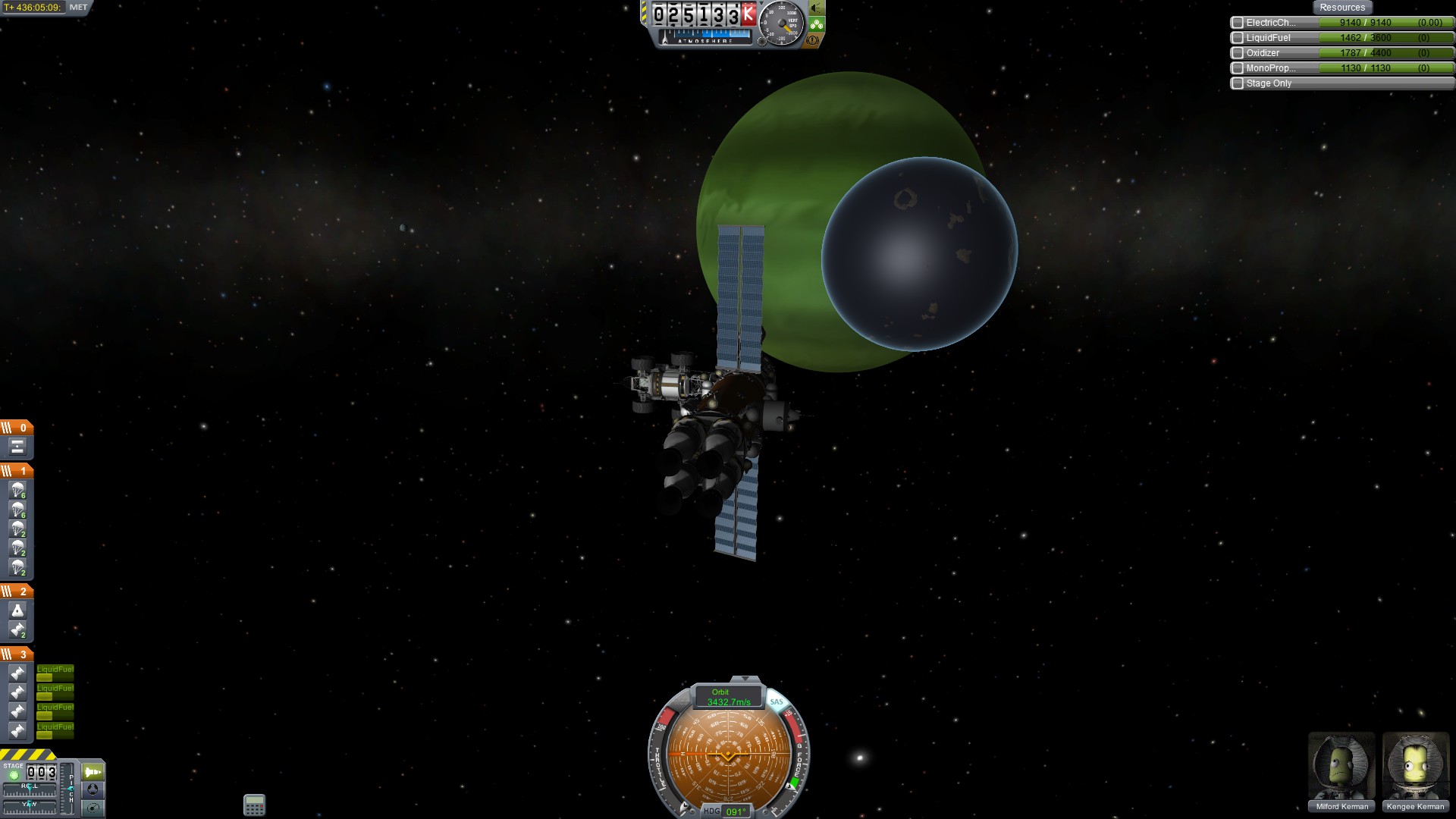Check the ElectricCharge resource checkbox
The width and height of the screenshot is (1456, 819).
pyautogui.click(x=1238, y=23)
